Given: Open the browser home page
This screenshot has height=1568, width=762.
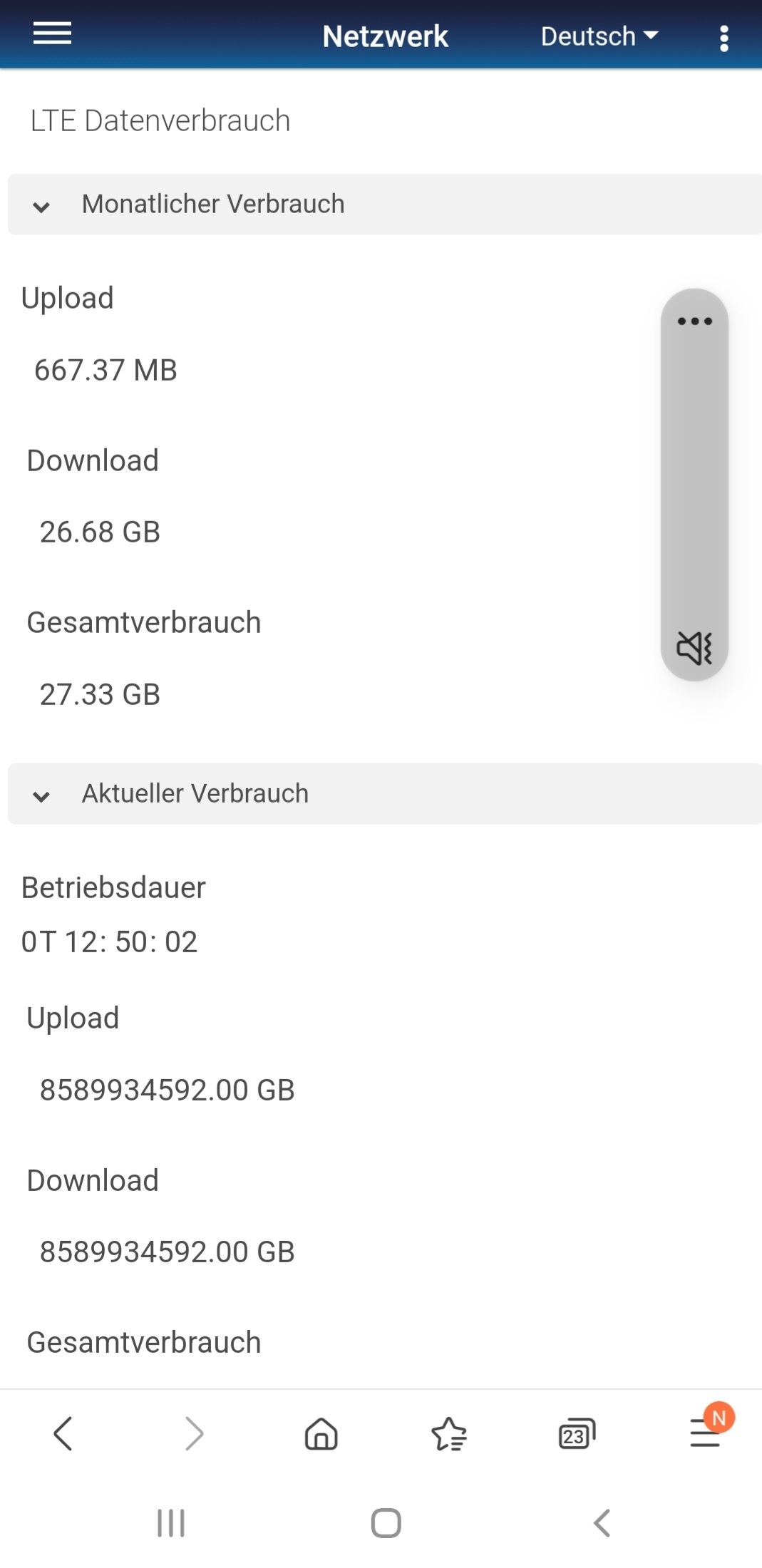Looking at the screenshot, I should click(x=321, y=1433).
